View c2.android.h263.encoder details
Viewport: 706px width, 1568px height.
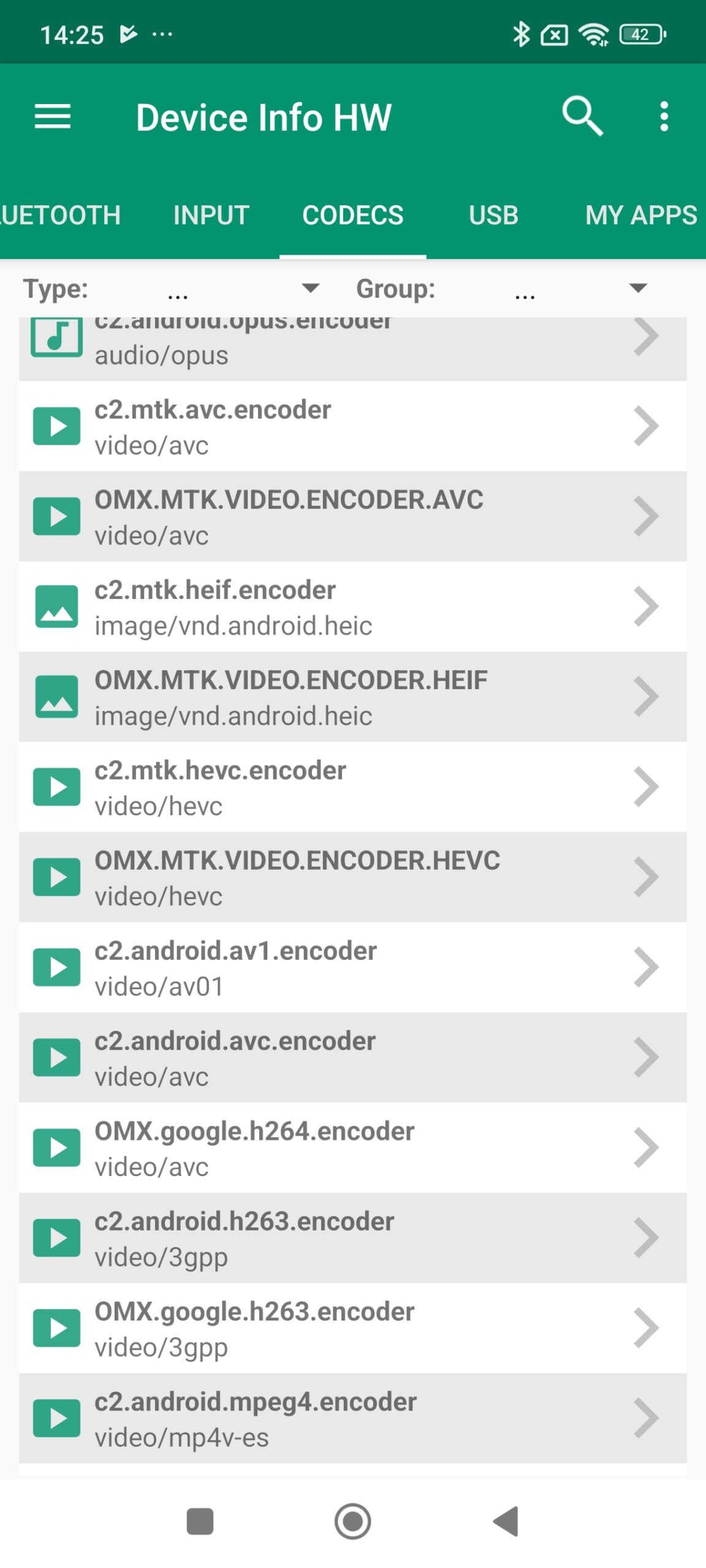coord(352,1238)
